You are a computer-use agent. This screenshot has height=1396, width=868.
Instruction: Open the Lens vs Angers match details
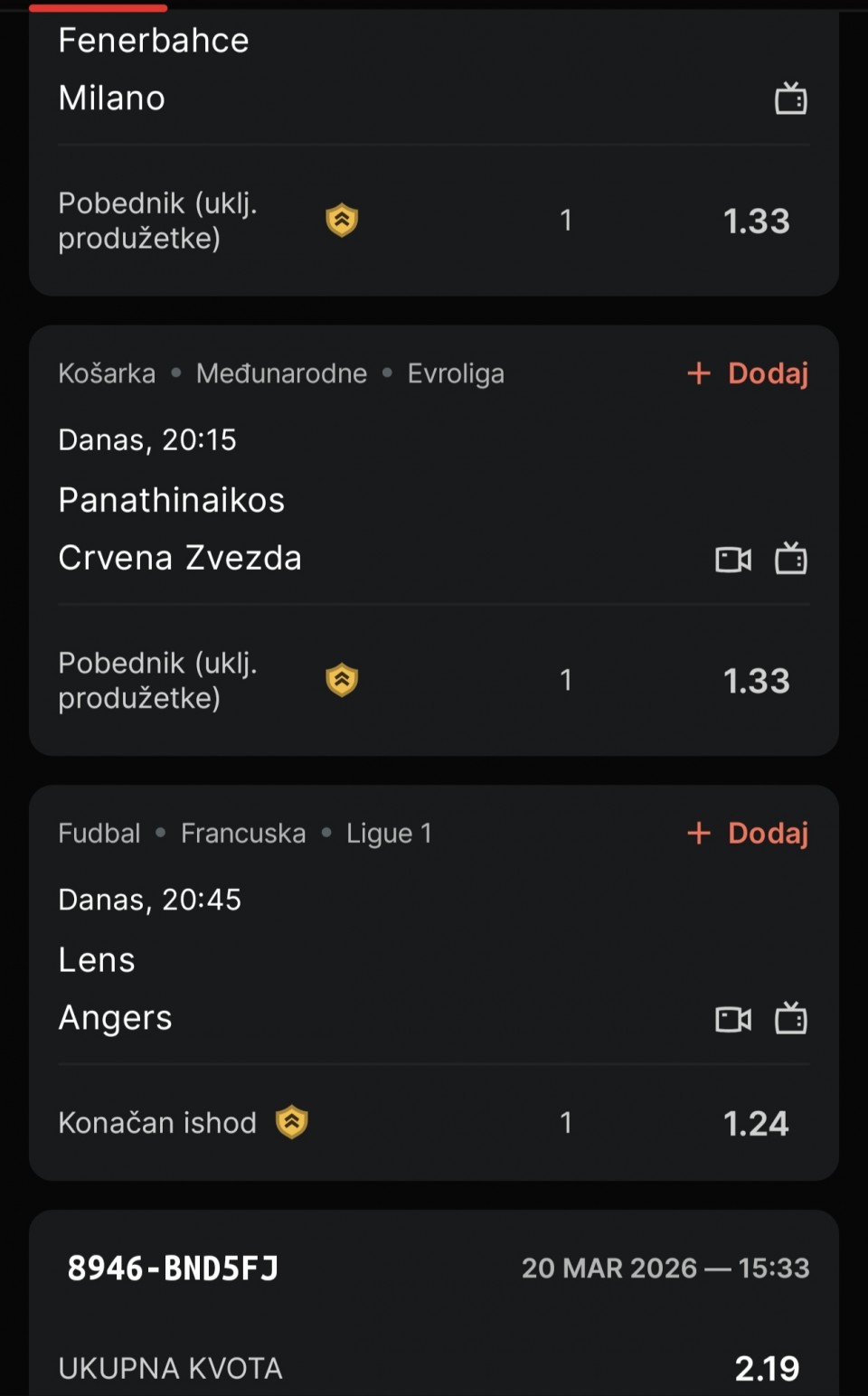tap(116, 988)
